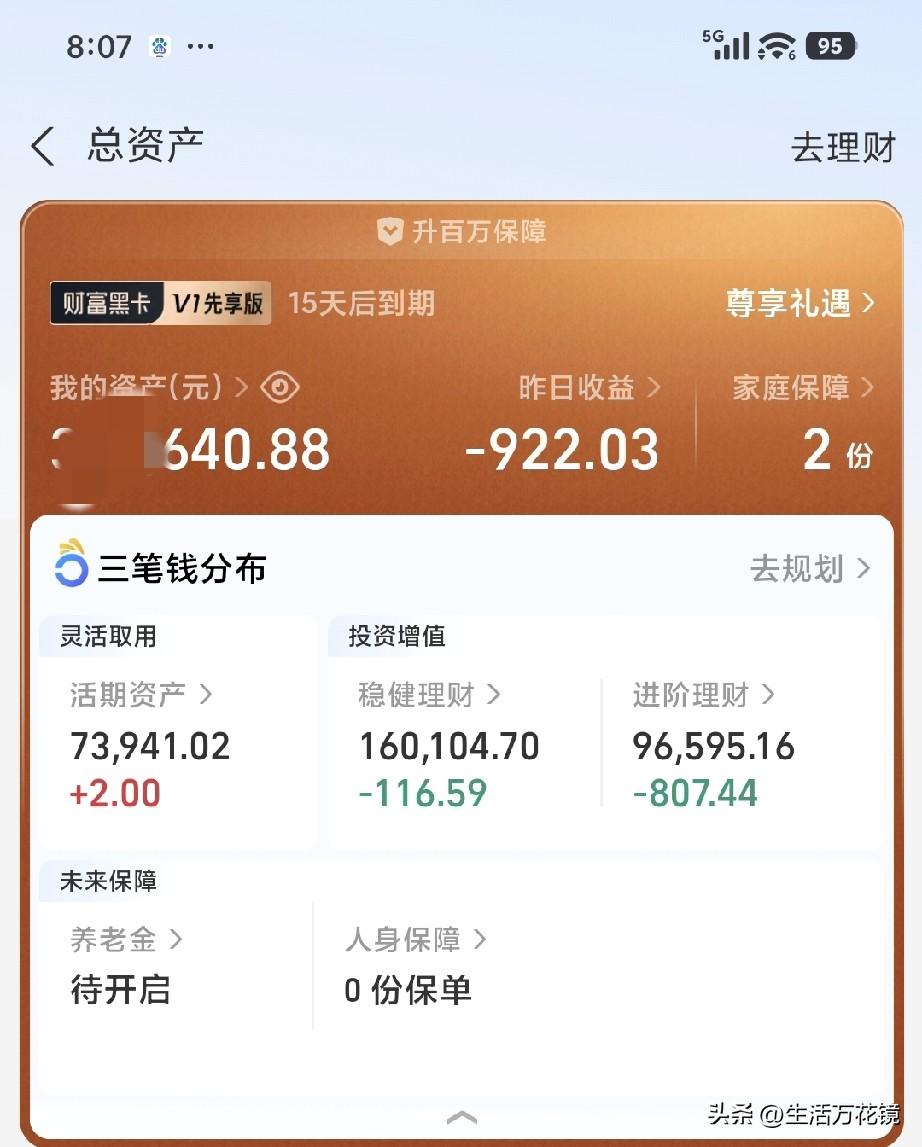
Task: Open 去理财 in the top right corner
Action: coord(843,146)
